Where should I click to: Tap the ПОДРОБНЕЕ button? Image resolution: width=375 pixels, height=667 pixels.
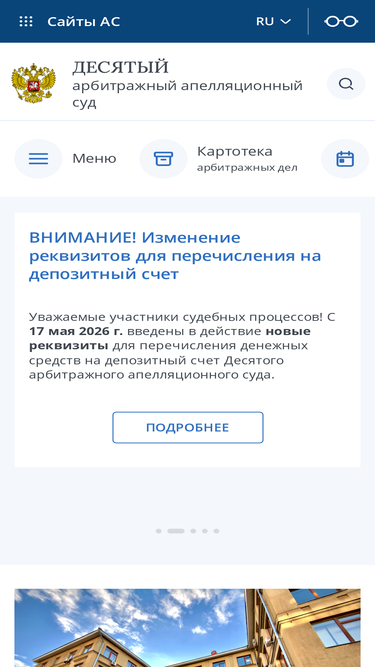pos(188,428)
